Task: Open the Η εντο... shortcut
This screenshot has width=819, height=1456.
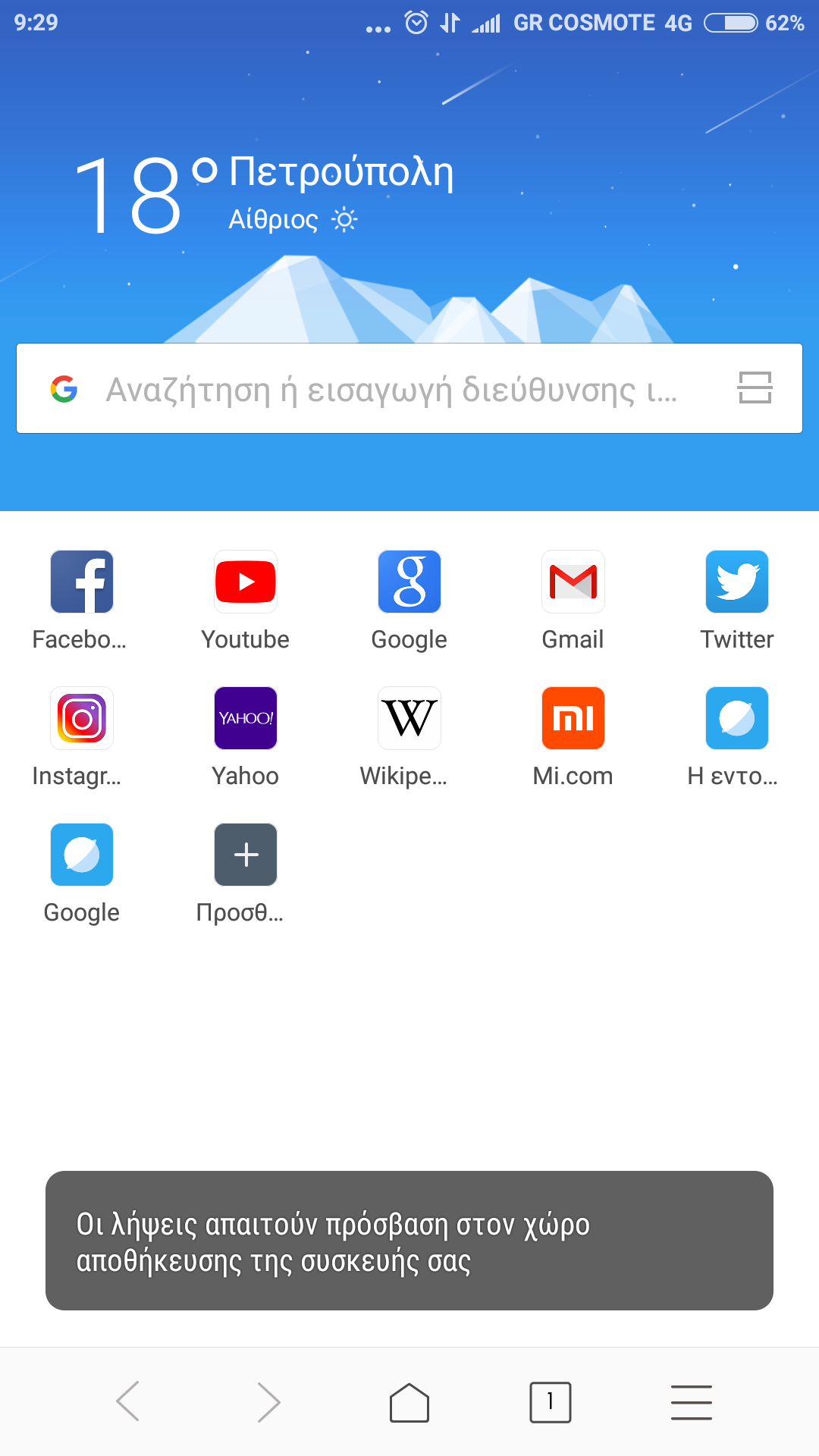Action: (x=737, y=719)
